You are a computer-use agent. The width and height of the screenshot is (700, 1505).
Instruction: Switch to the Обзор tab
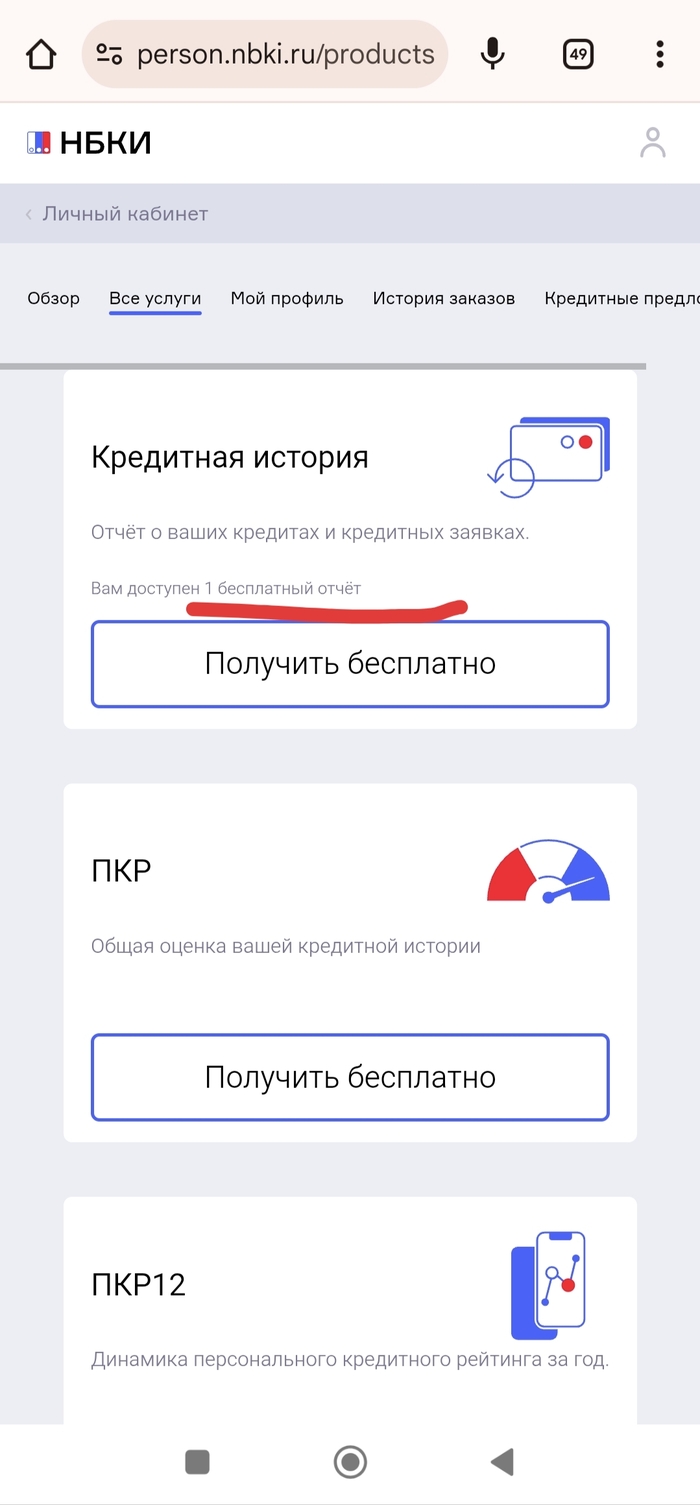pos(53,298)
